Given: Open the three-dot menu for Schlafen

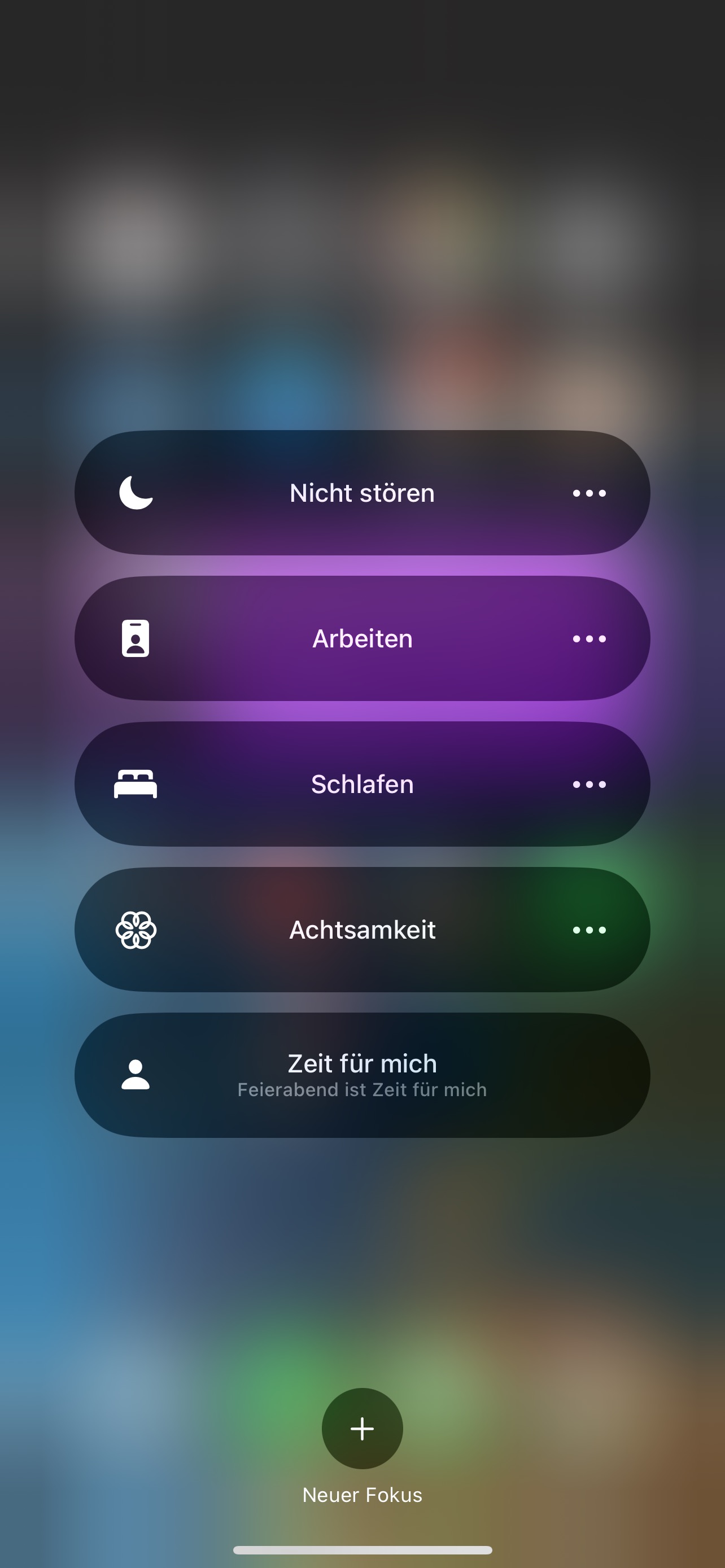Looking at the screenshot, I should (x=589, y=784).
